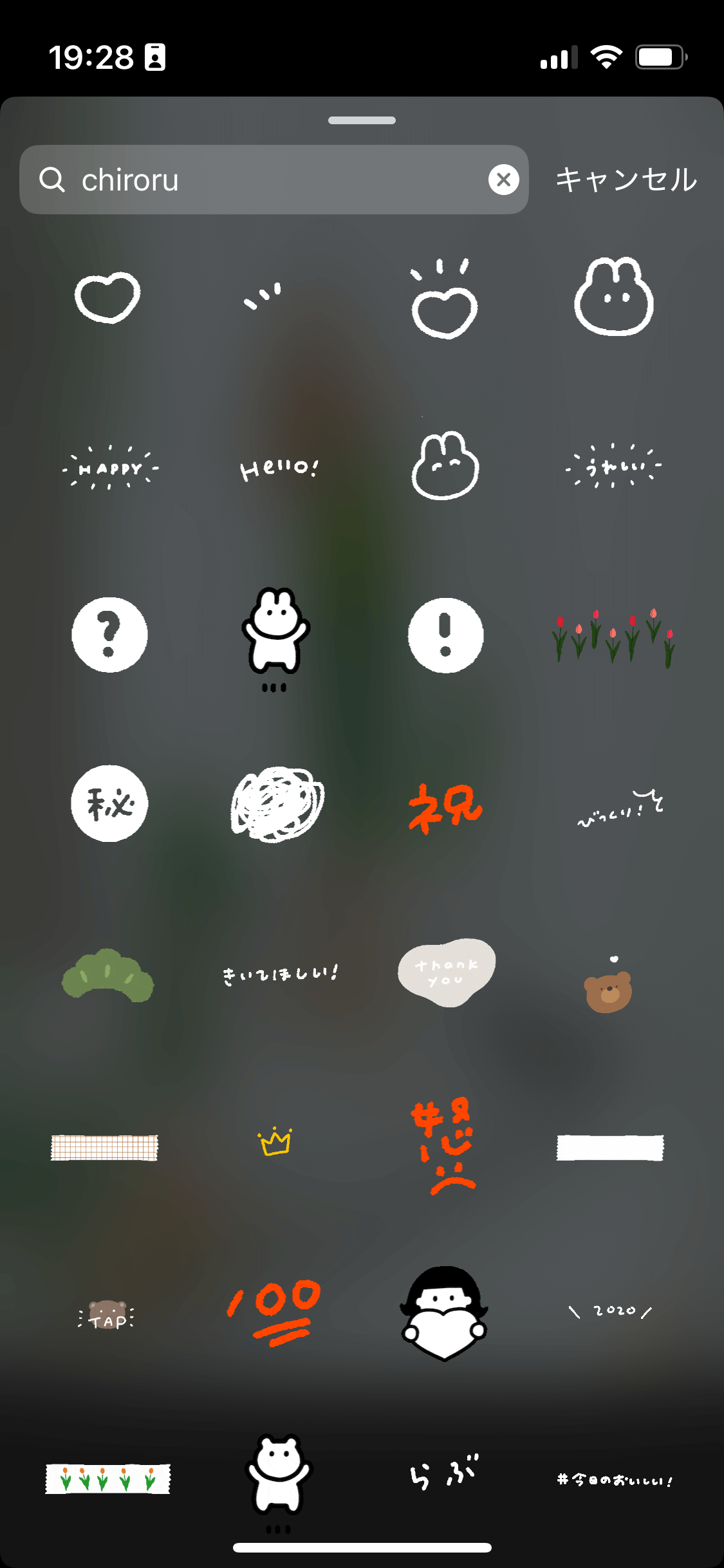
Task: Select the rabbit face sticker
Action: point(613,297)
